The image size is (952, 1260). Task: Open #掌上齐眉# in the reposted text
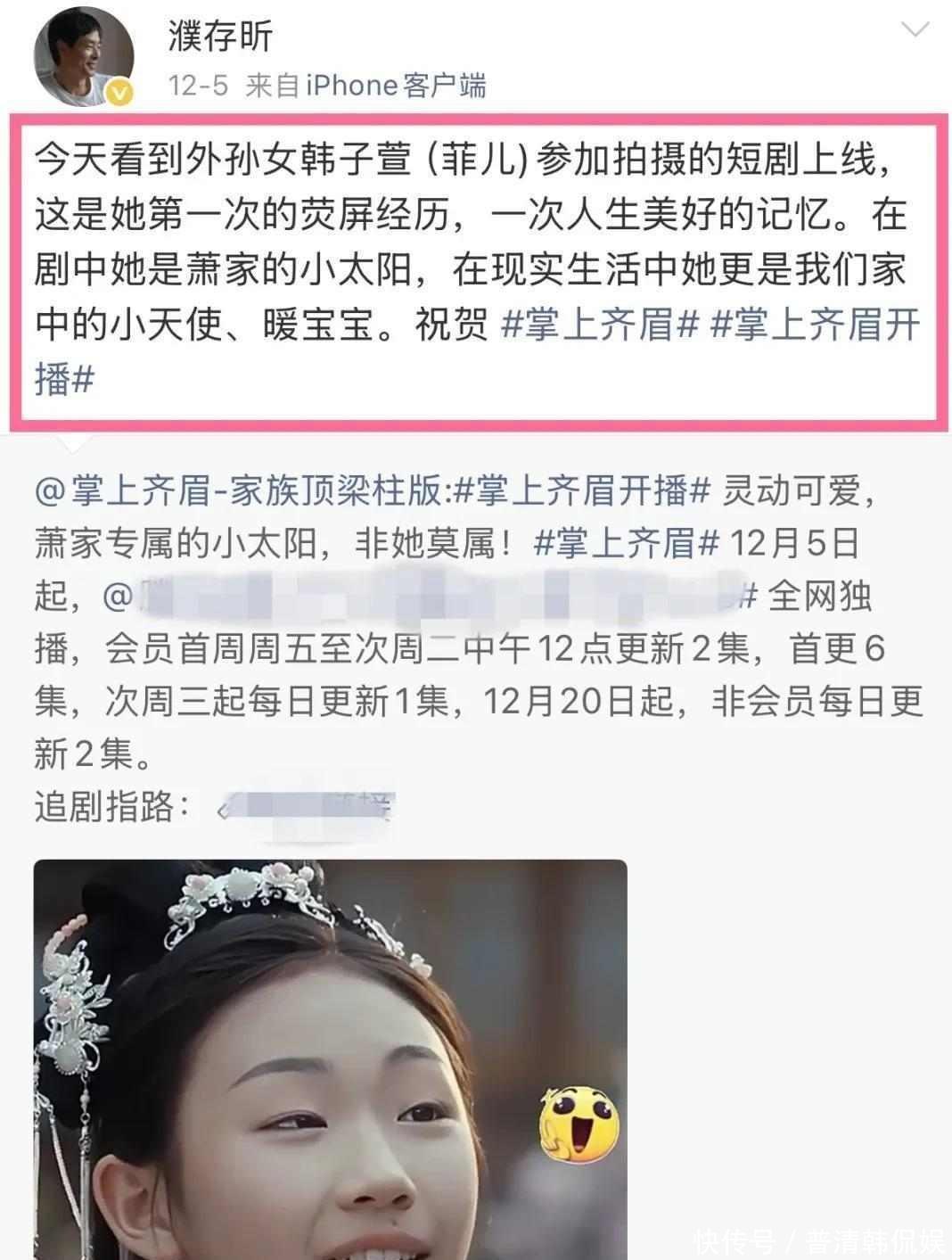coord(626,543)
